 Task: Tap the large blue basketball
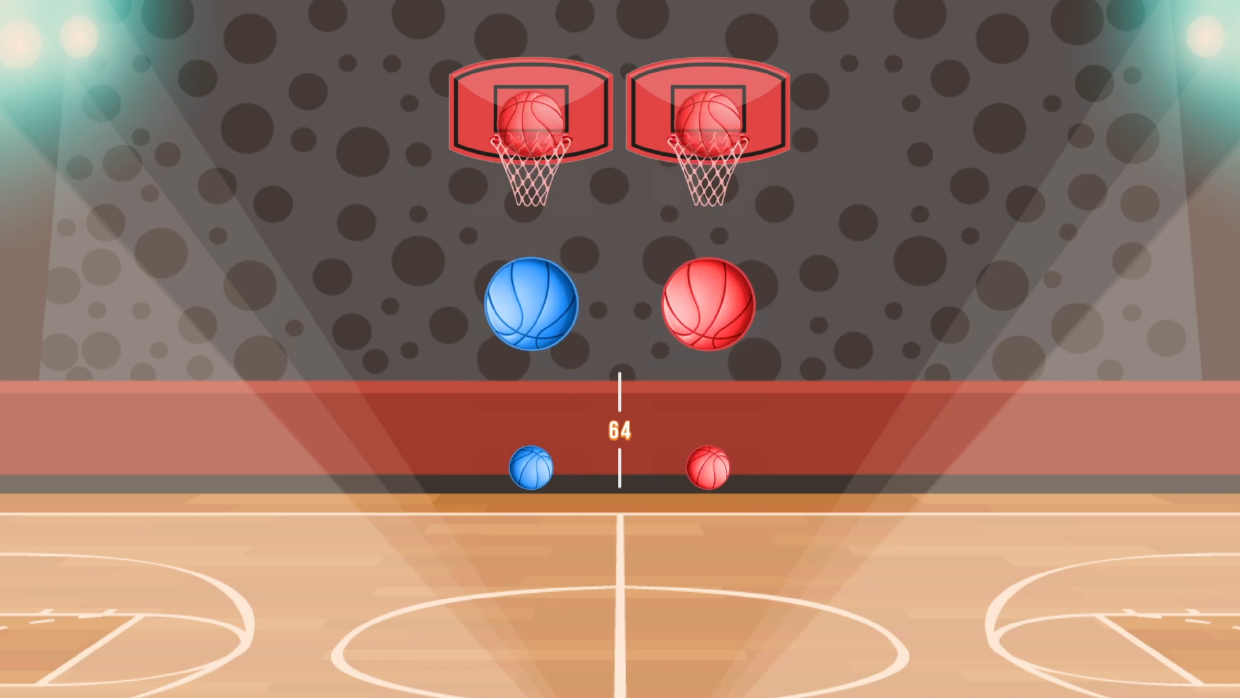(x=531, y=304)
